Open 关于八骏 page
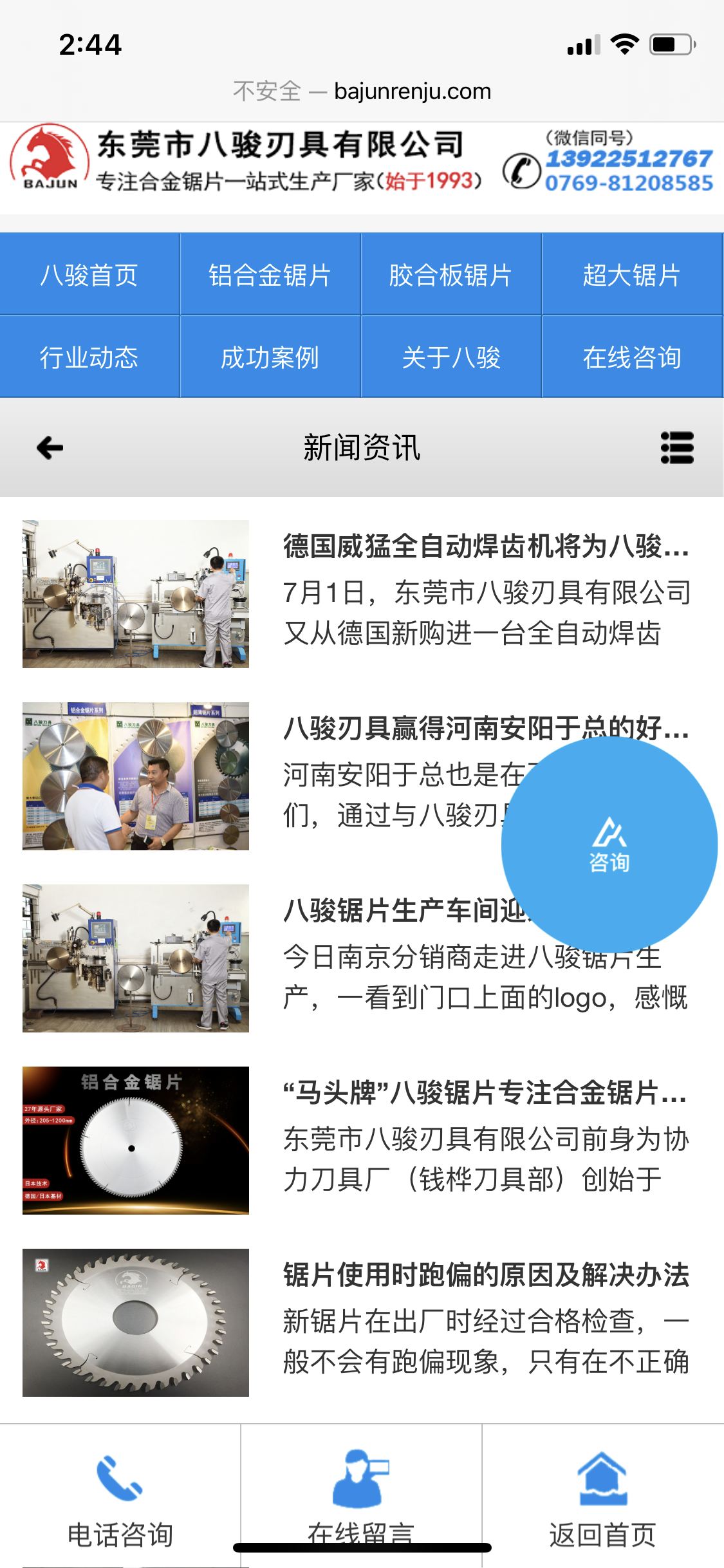 click(x=450, y=357)
